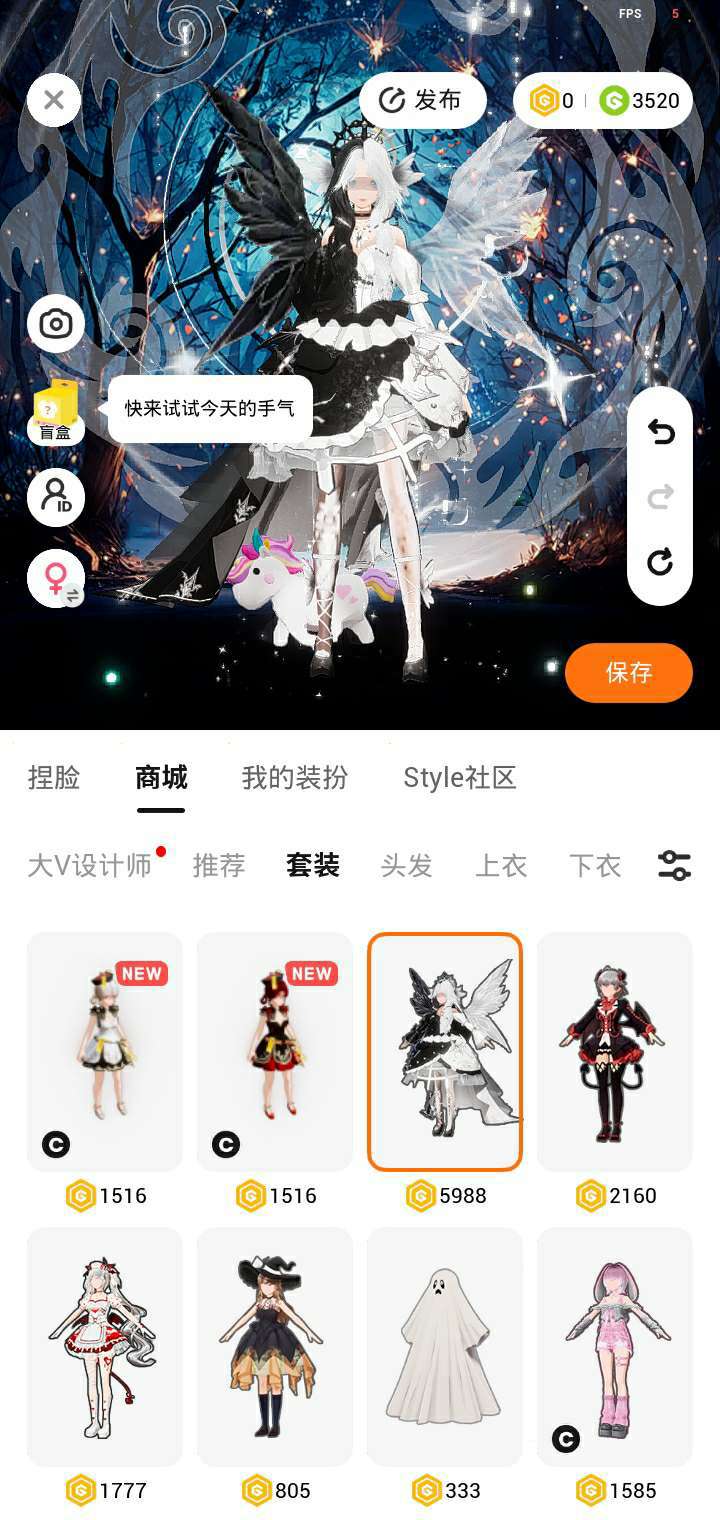This screenshot has width=720, height=1520.
Task: Select the 头发 category
Action: (407, 865)
